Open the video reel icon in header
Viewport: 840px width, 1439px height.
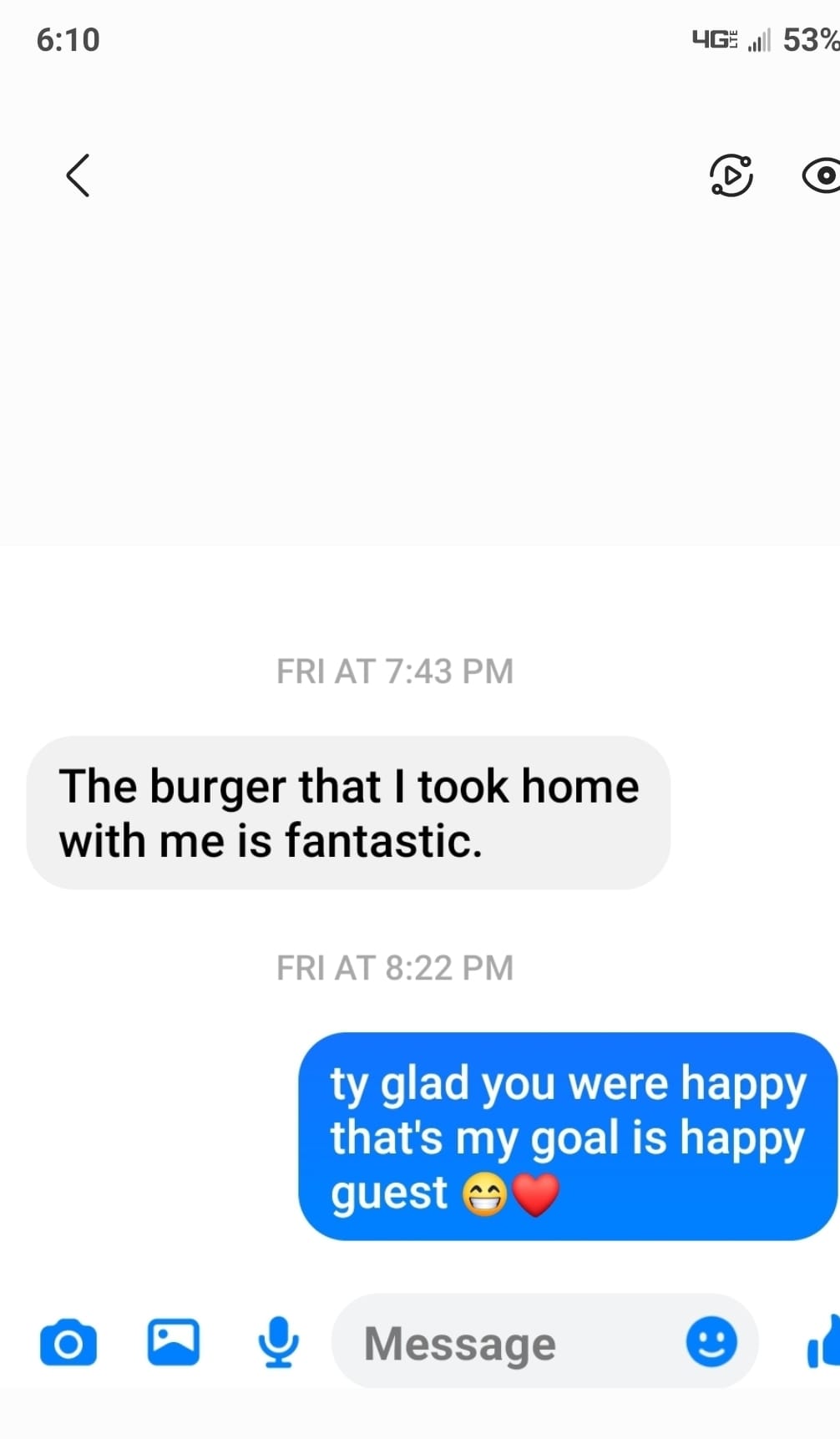(731, 175)
